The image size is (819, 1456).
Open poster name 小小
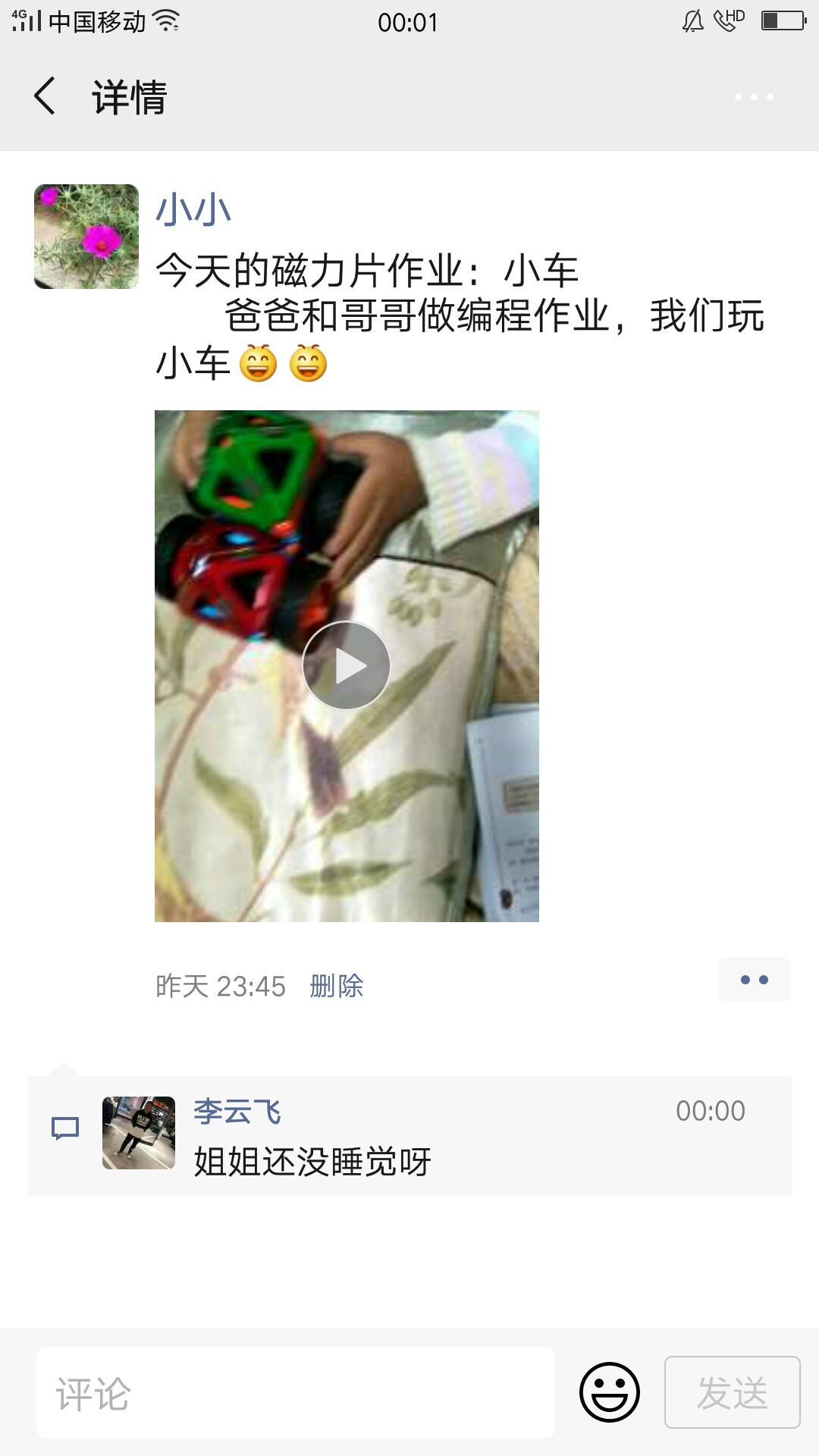193,209
